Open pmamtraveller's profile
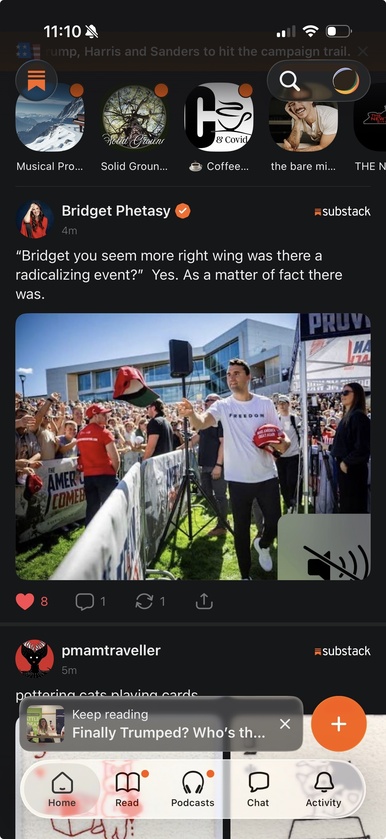 (34, 659)
